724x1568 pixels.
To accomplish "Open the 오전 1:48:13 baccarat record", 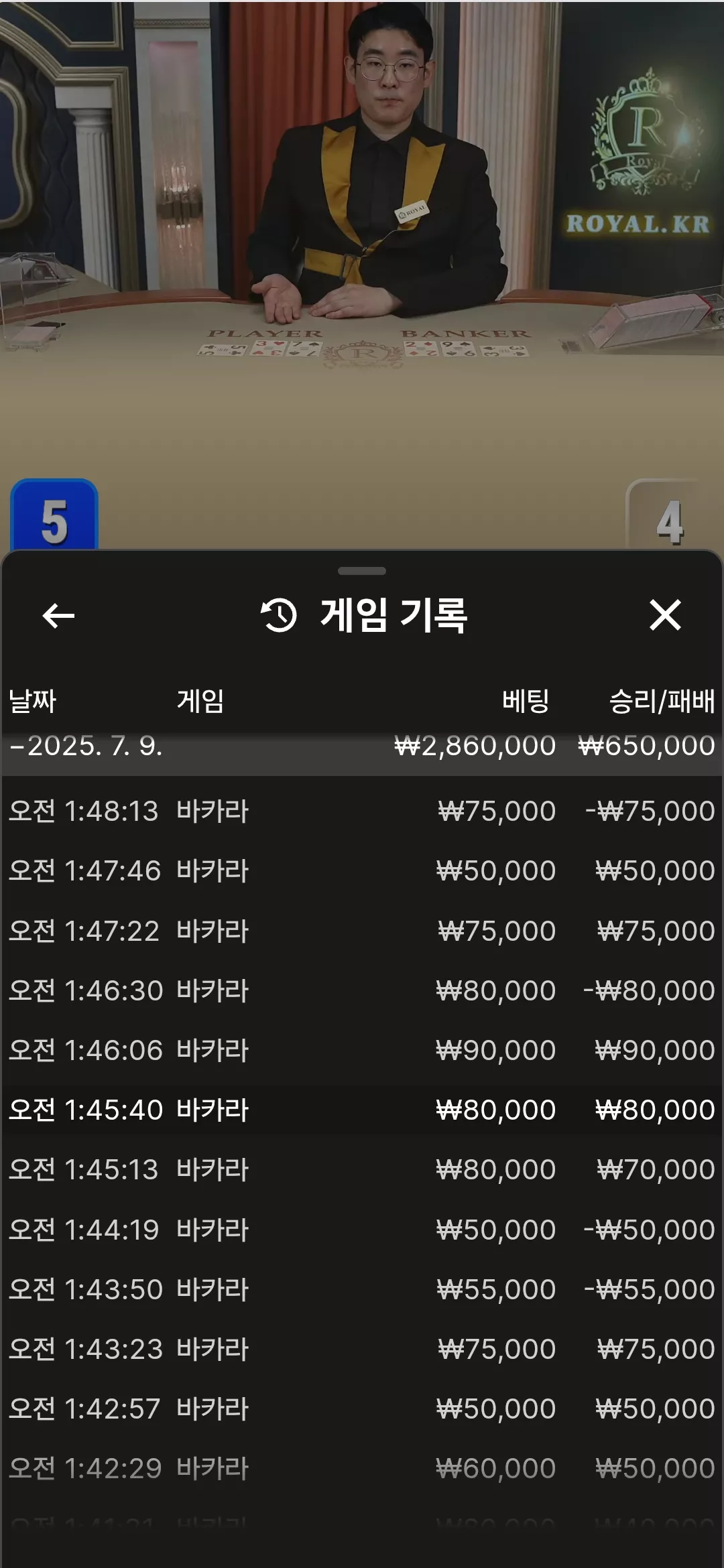I will (x=362, y=811).
